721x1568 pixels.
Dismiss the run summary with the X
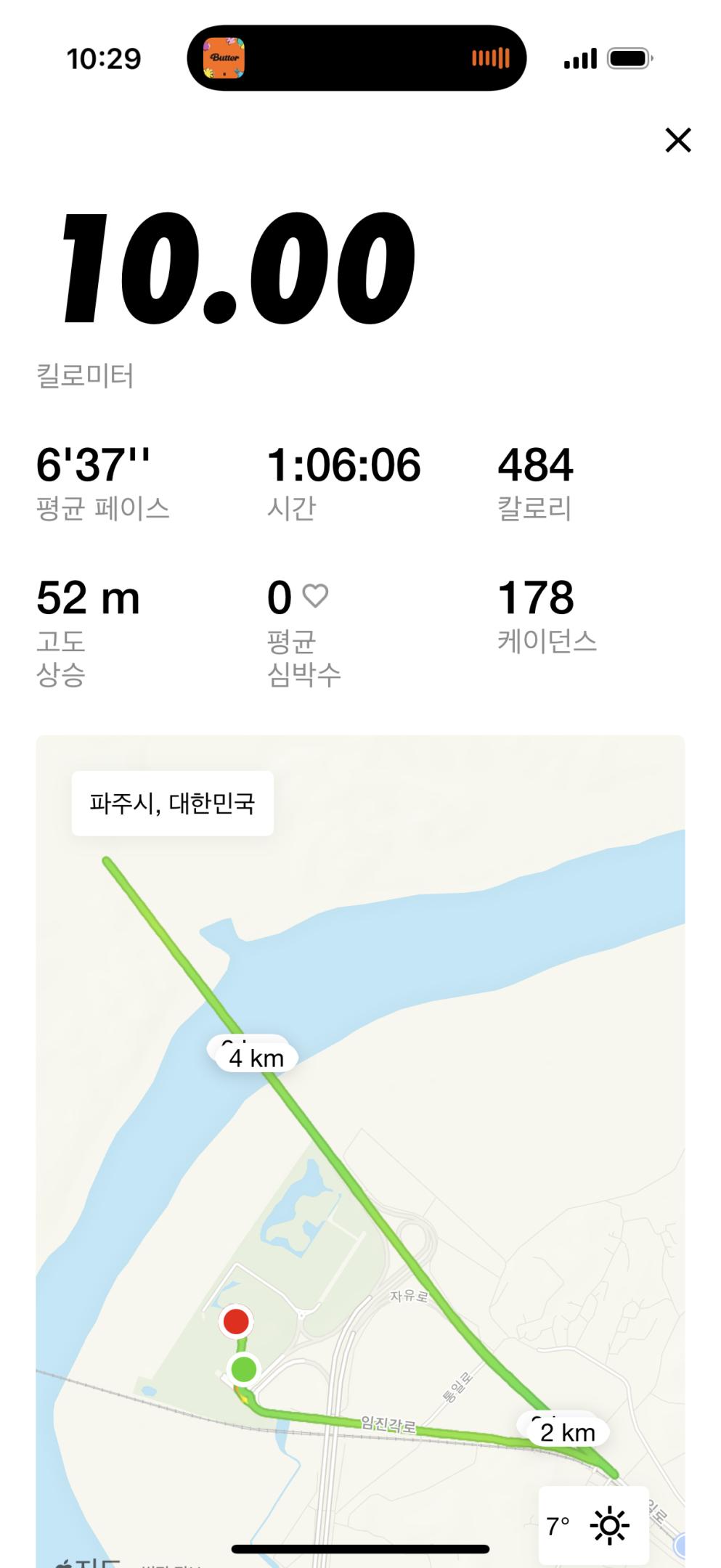click(x=677, y=140)
